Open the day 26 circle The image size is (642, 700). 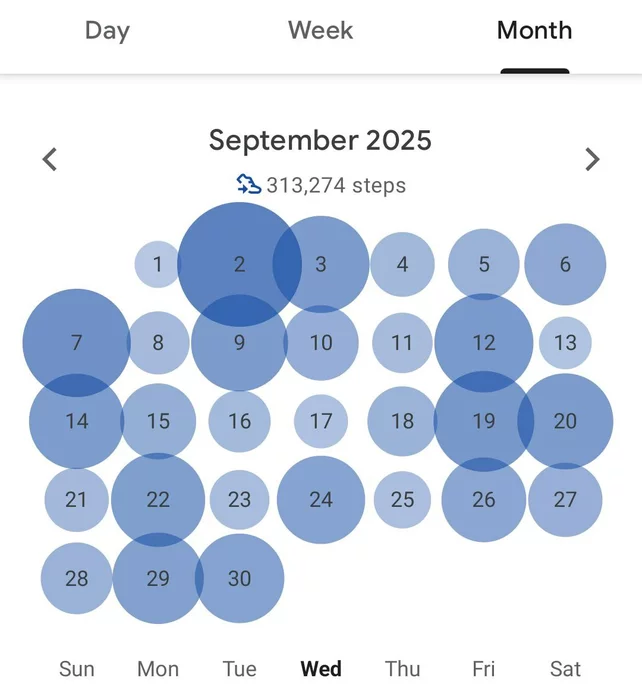pos(484,499)
